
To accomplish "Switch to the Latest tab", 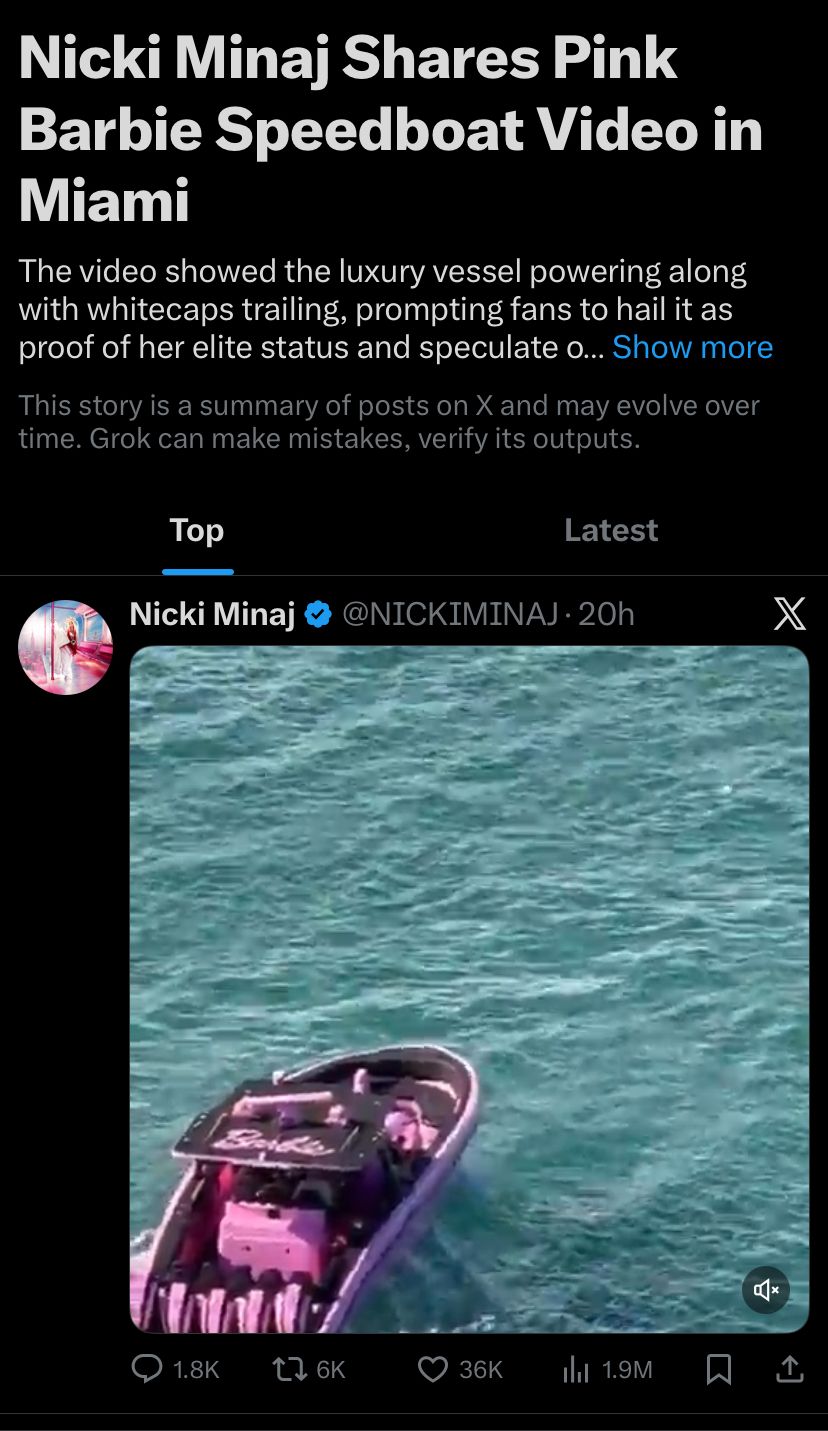I will pos(610,530).
